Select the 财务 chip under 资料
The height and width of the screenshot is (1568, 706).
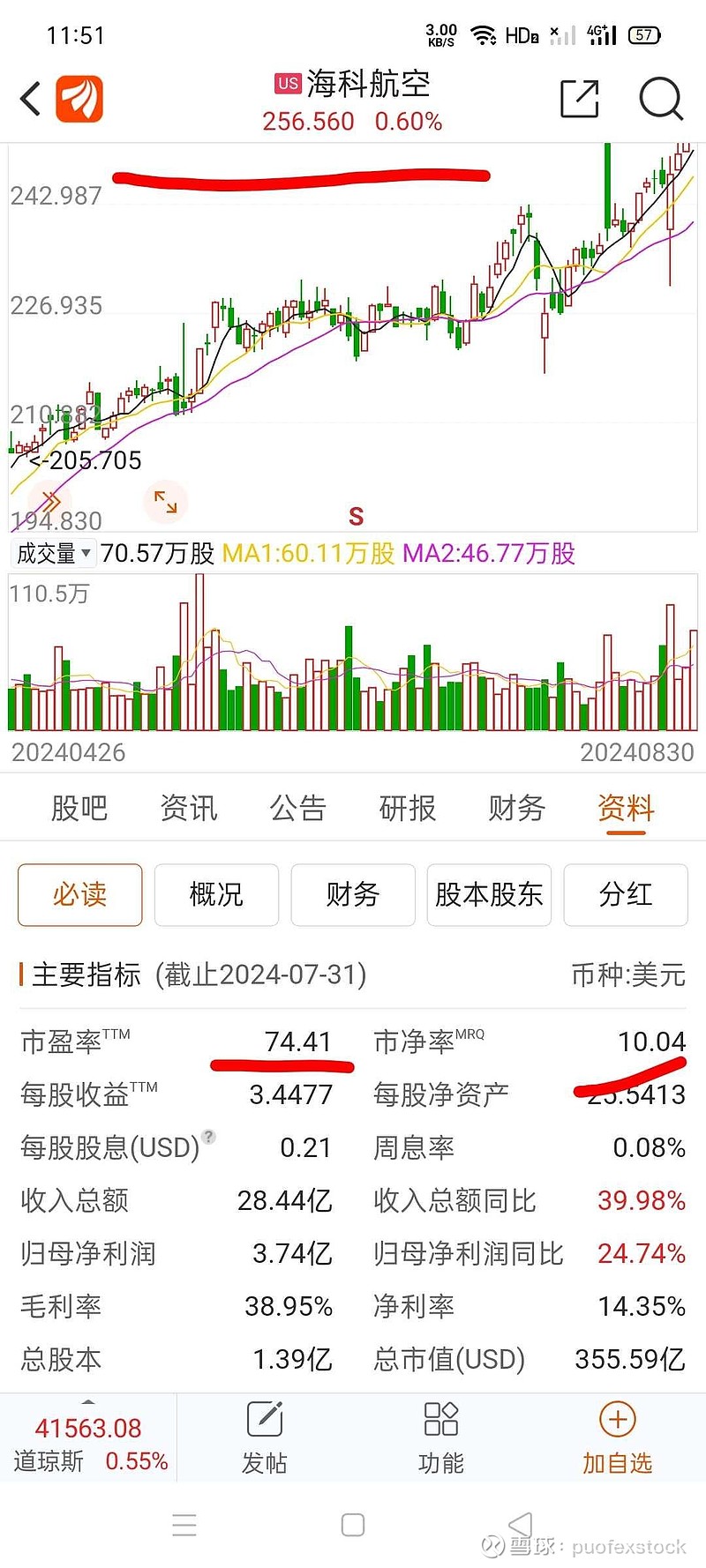[352, 894]
